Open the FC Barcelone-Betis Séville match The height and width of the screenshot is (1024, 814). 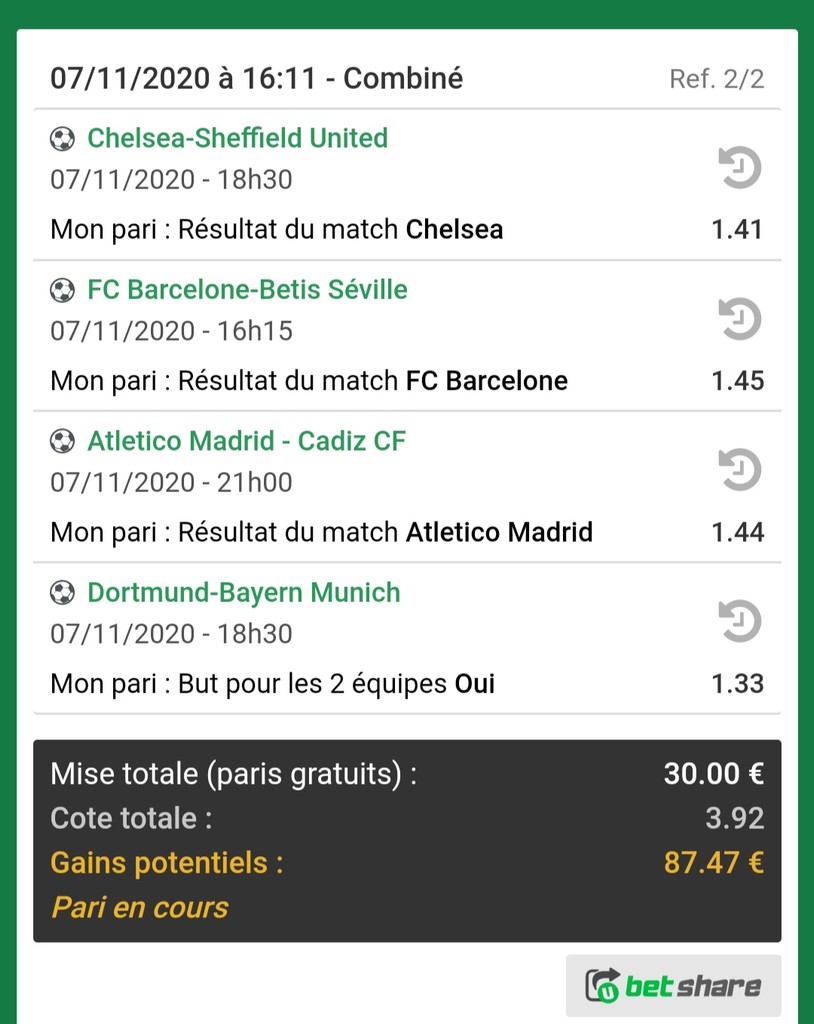tap(247, 290)
